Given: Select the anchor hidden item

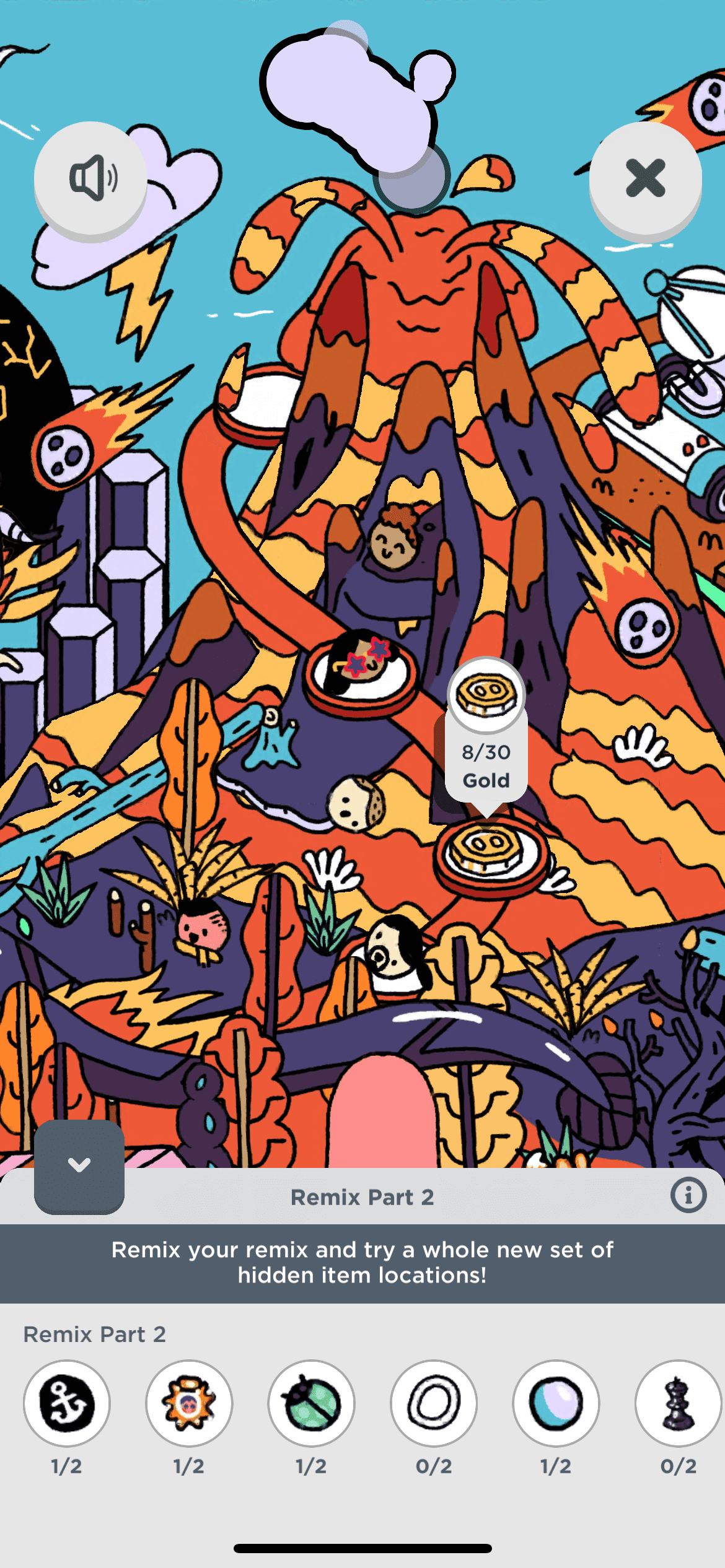Looking at the screenshot, I should click(x=67, y=1403).
